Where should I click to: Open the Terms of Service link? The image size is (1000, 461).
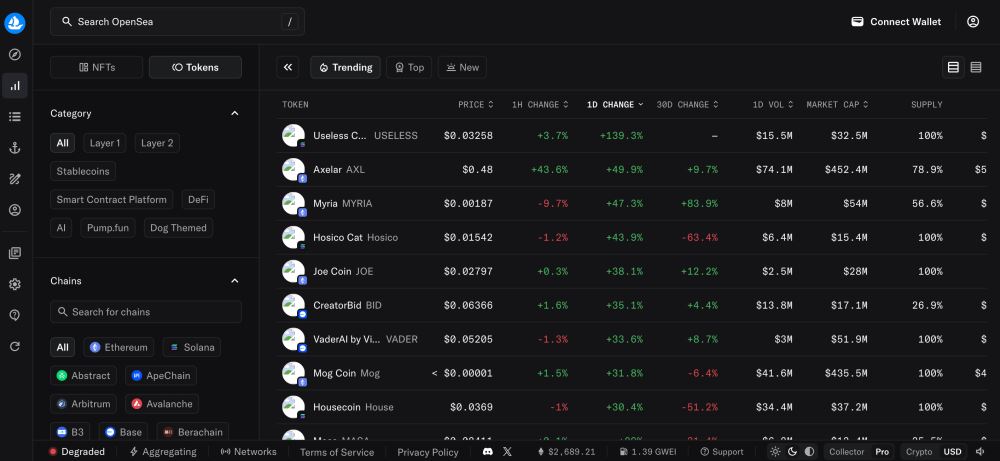(x=337, y=452)
